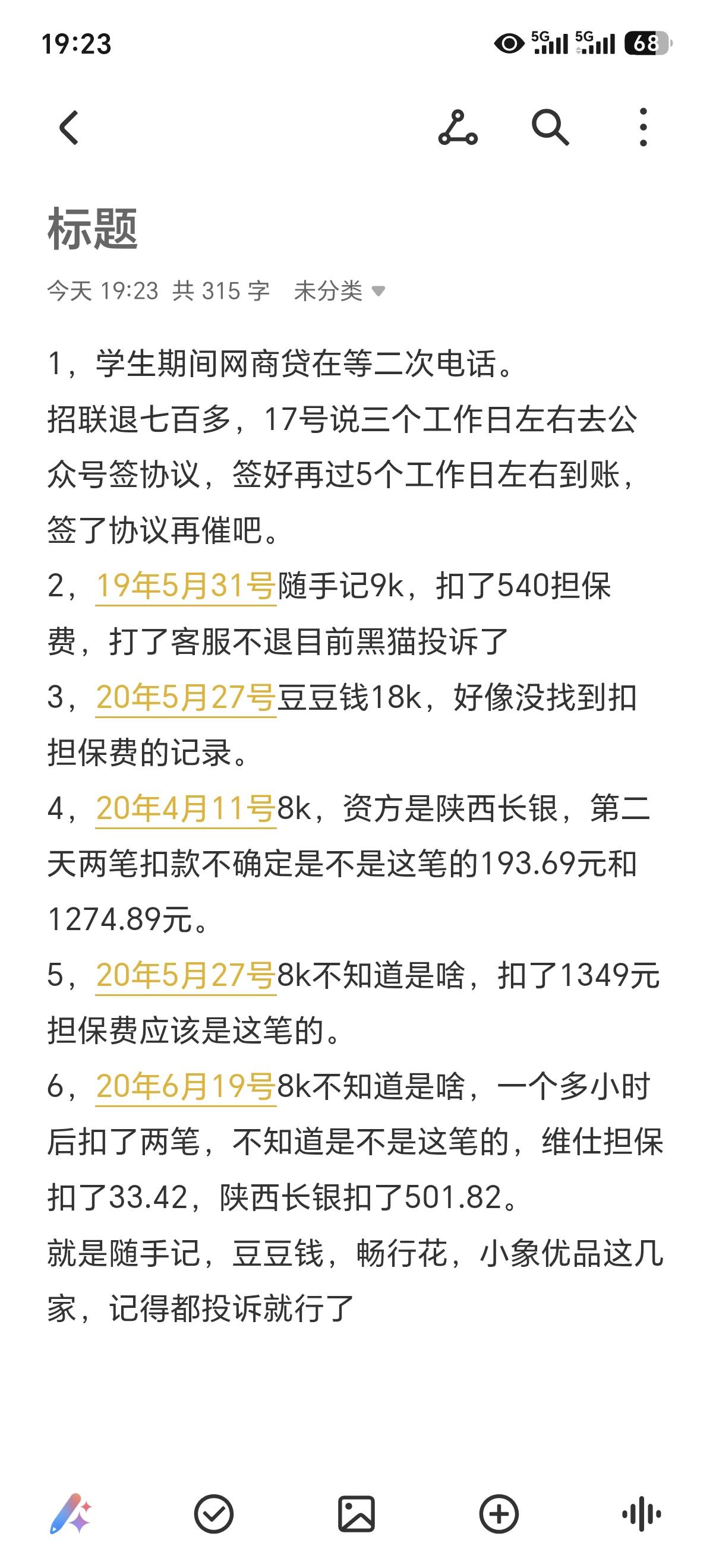This screenshot has height=1568, width=713.
Task: Go back using the arrow icon
Action: (69, 128)
